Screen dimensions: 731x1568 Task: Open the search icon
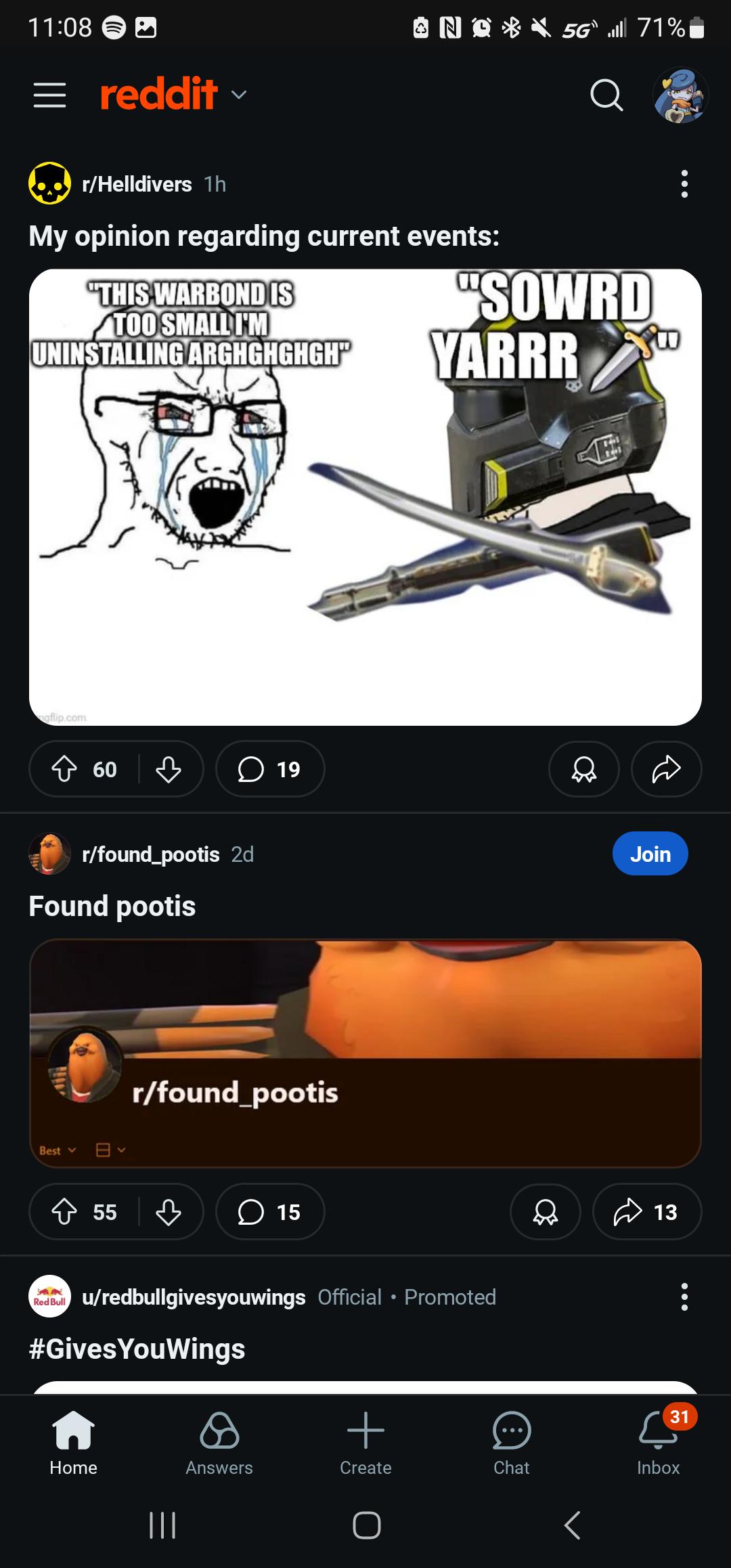[x=606, y=95]
